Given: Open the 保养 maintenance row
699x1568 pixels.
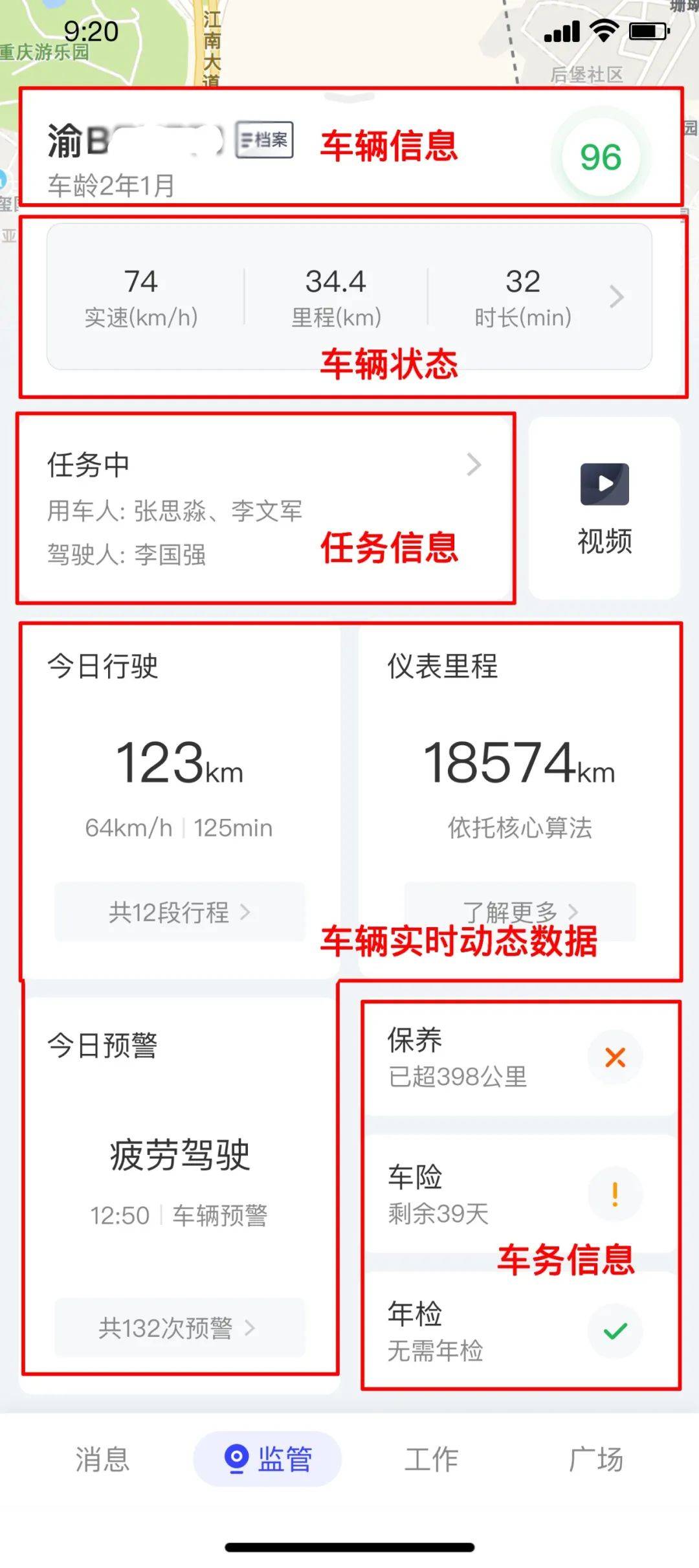Looking at the screenshot, I should (520, 1057).
